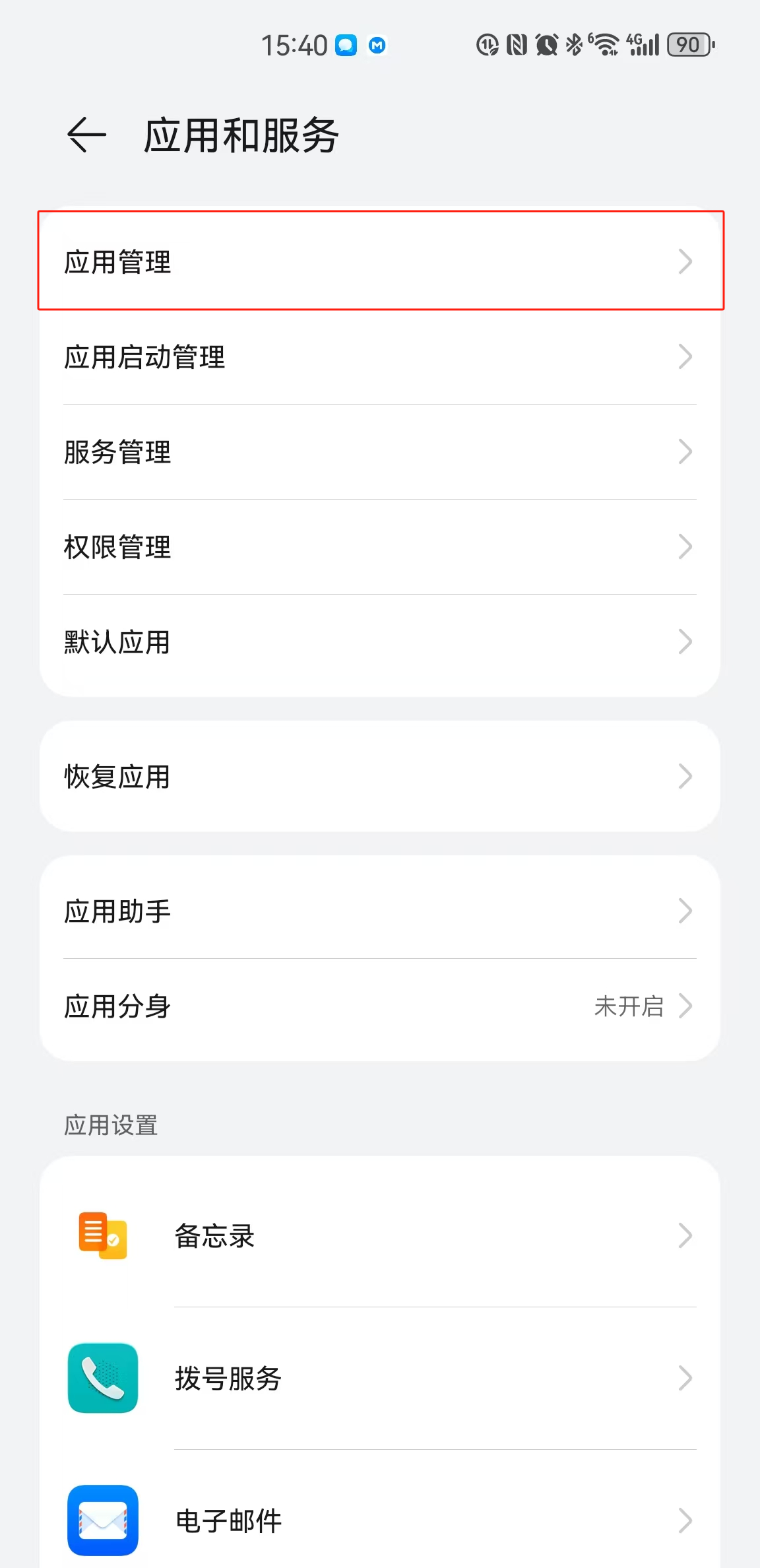Open 电子邮件 app settings

[x=379, y=1521]
